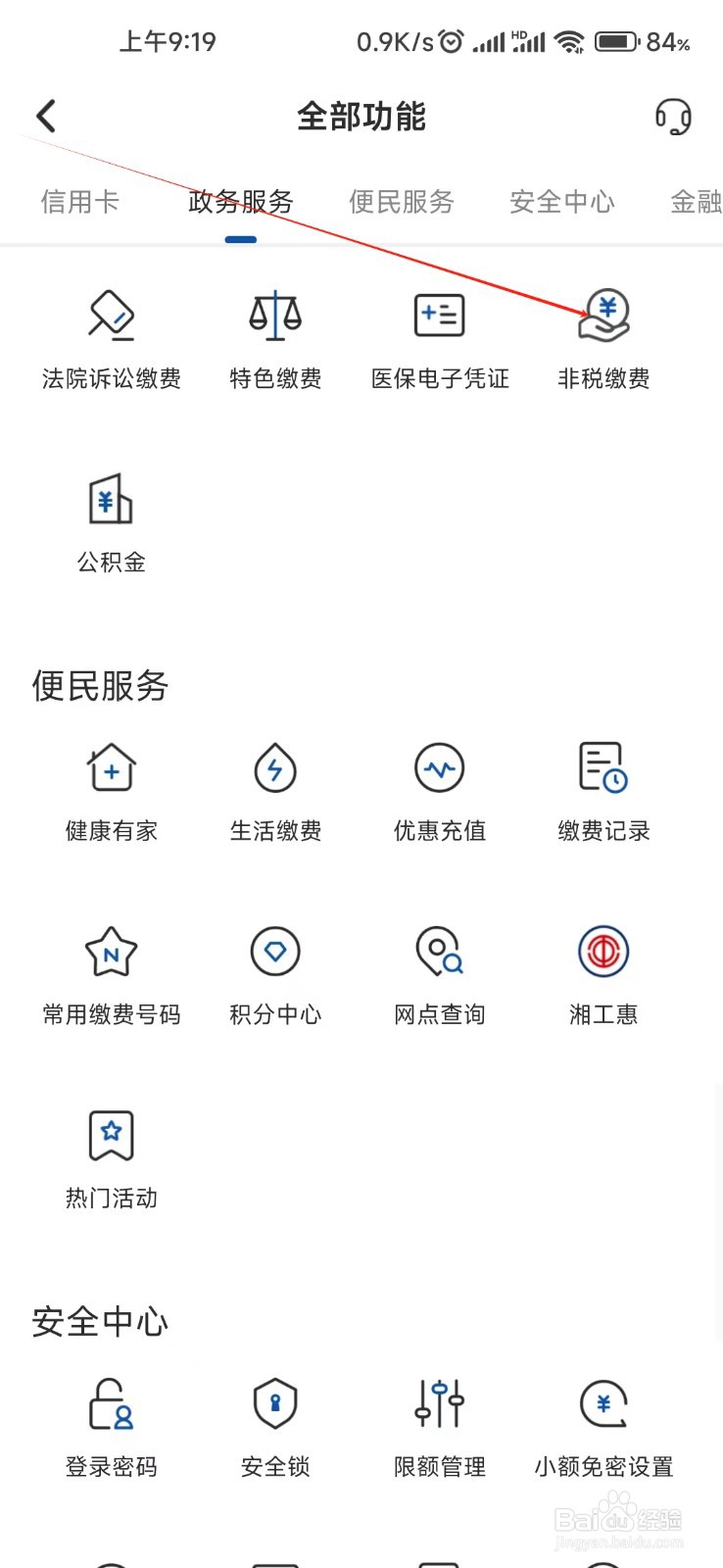723x1568 pixels.
Task: Open customer service headset icon
Action: [673, 118]
